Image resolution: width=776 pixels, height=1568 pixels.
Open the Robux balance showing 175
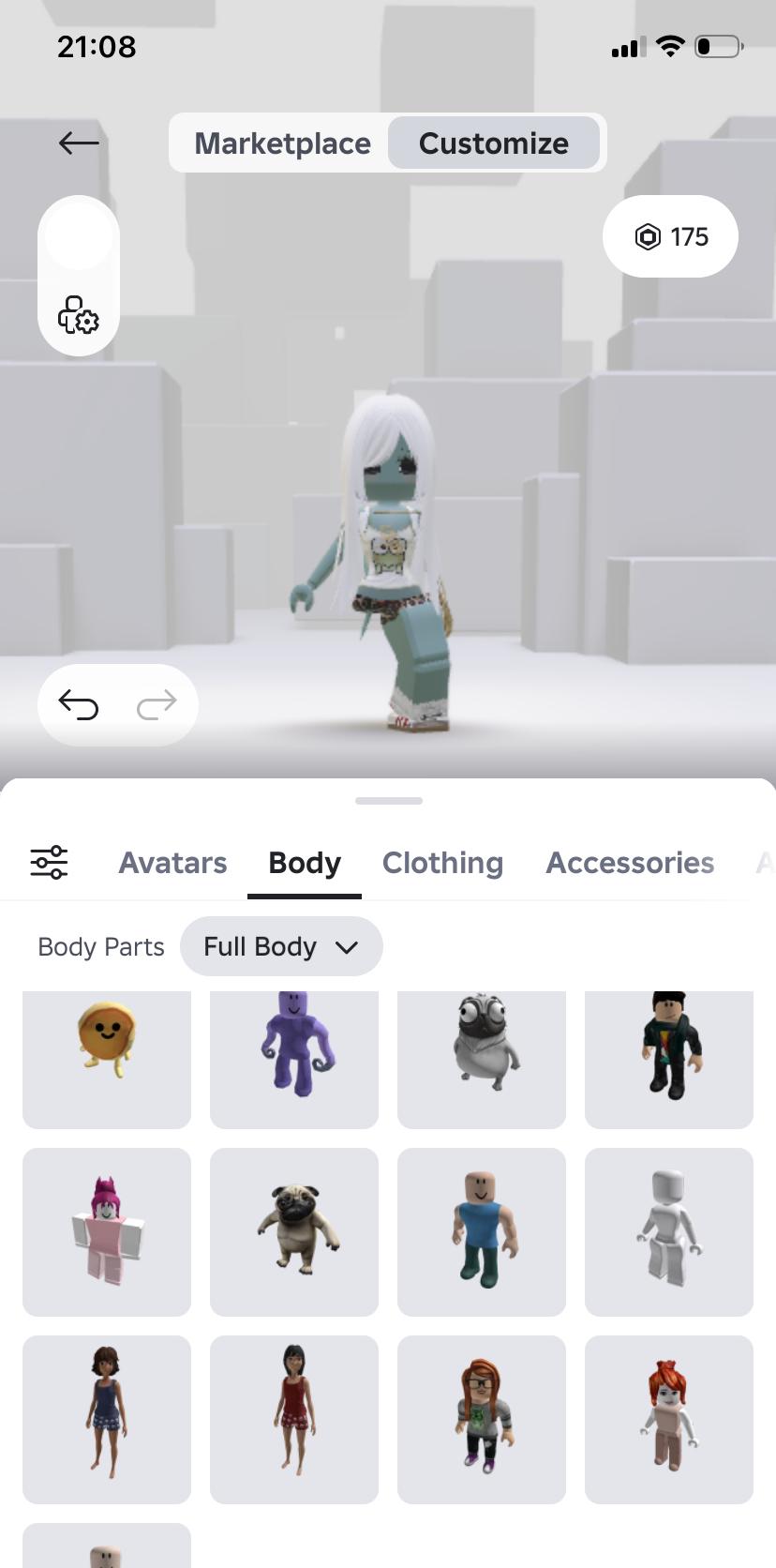(671, 236)
